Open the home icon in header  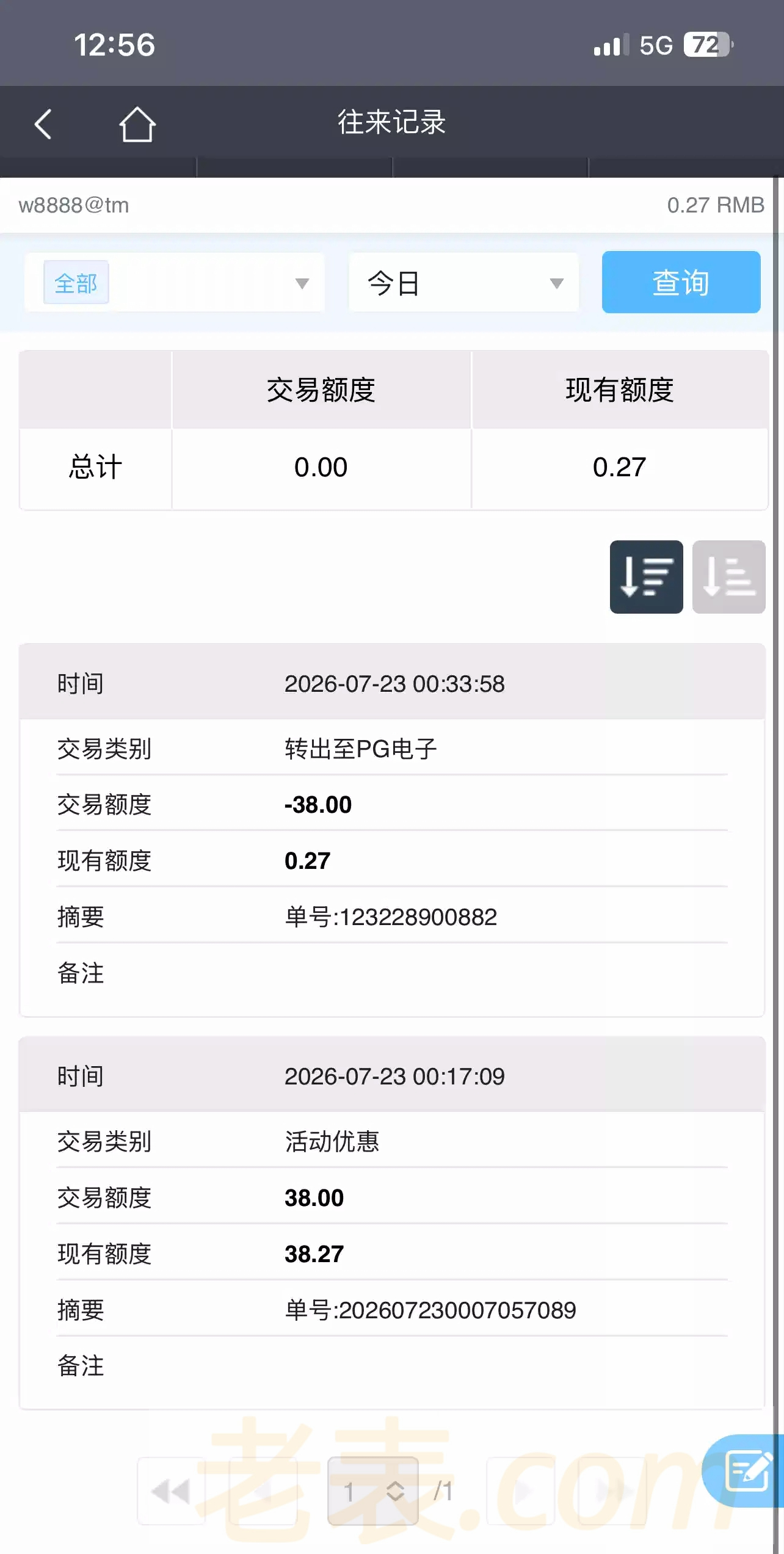click(137, 124)
